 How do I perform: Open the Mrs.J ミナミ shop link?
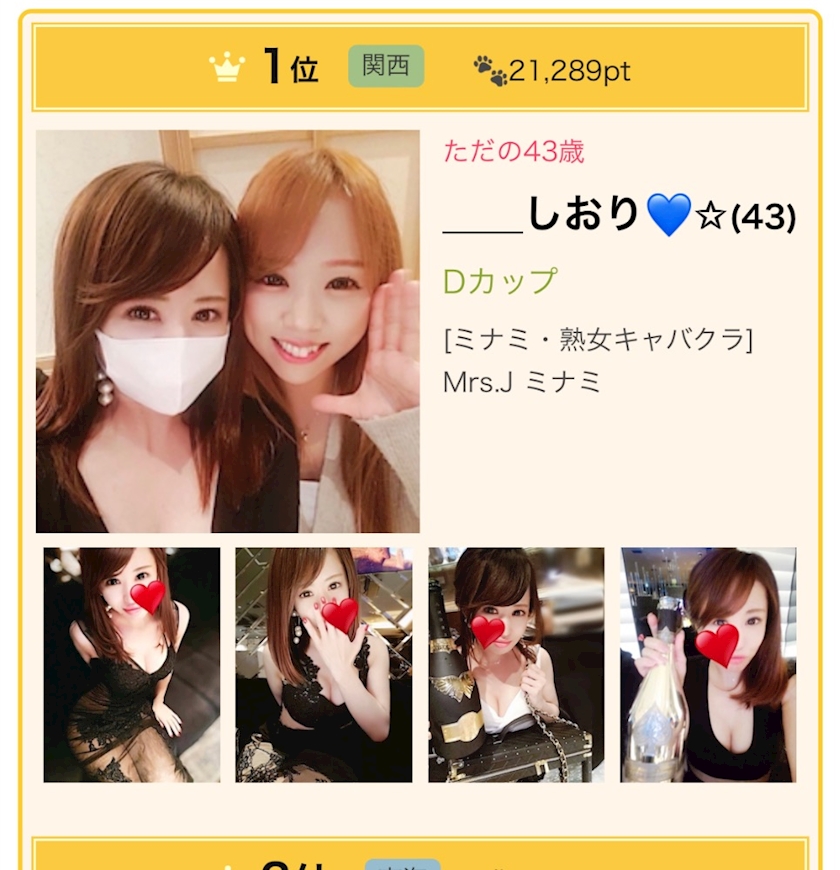click(522, 382)
